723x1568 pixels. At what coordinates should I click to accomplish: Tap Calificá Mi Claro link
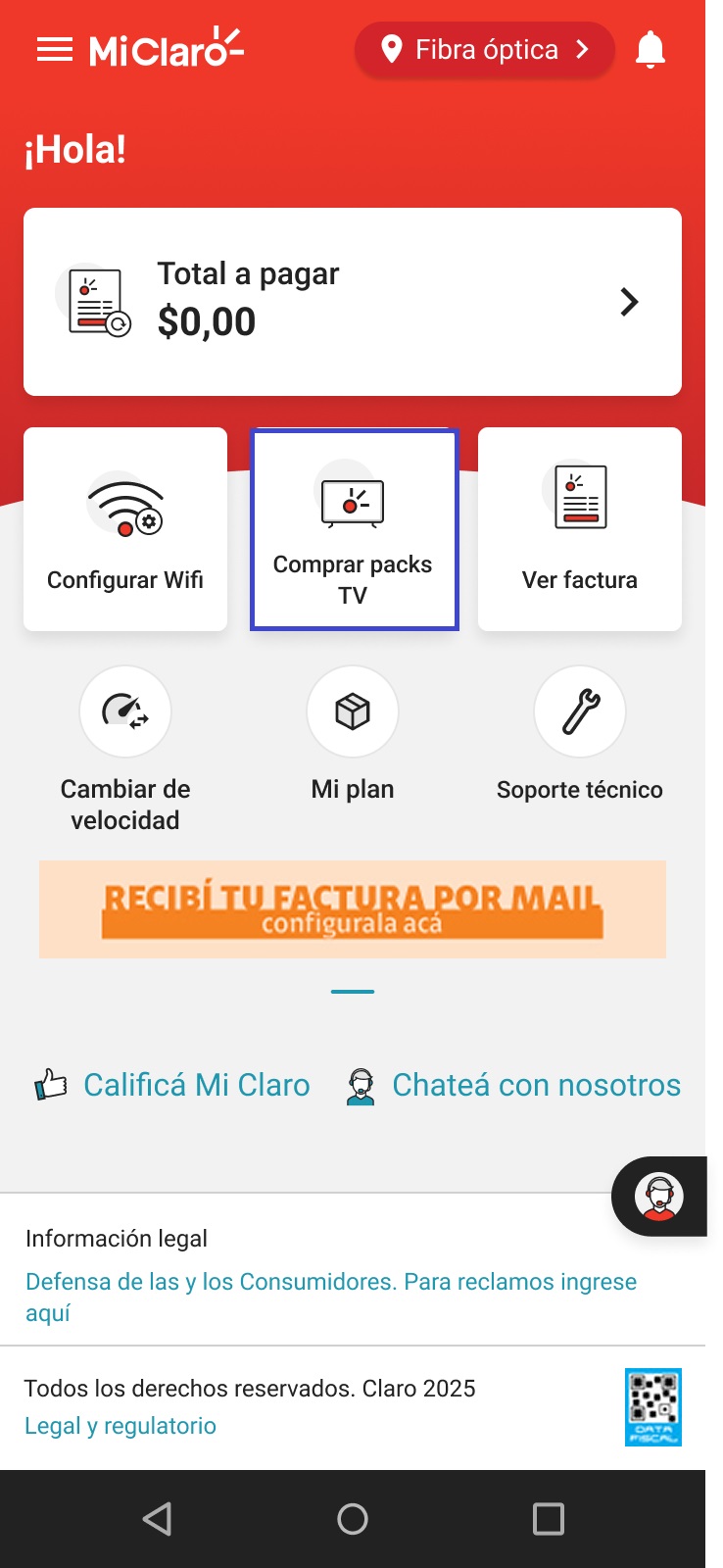coord(196,1085)
